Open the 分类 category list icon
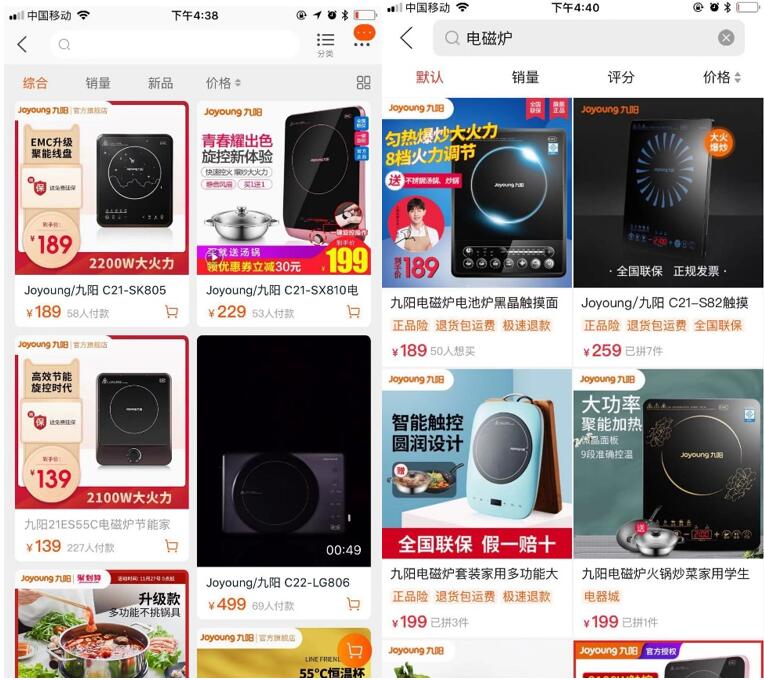Image resolution: width=764 pixels, height=680 pixels. (x=326, y=43)
